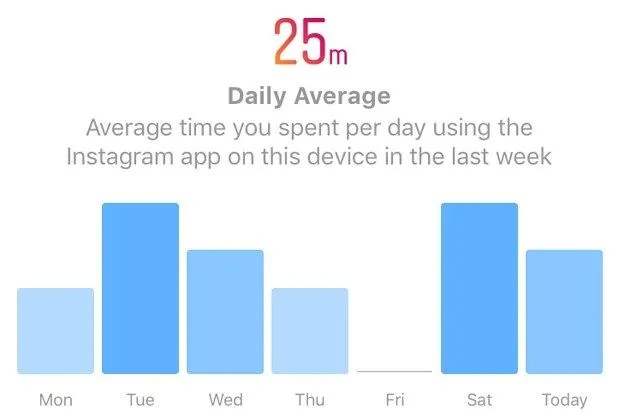This screenshot has width=625, height=415.
Task: Tap the Wed bar in chart
Action: click(x=225, y=312)
